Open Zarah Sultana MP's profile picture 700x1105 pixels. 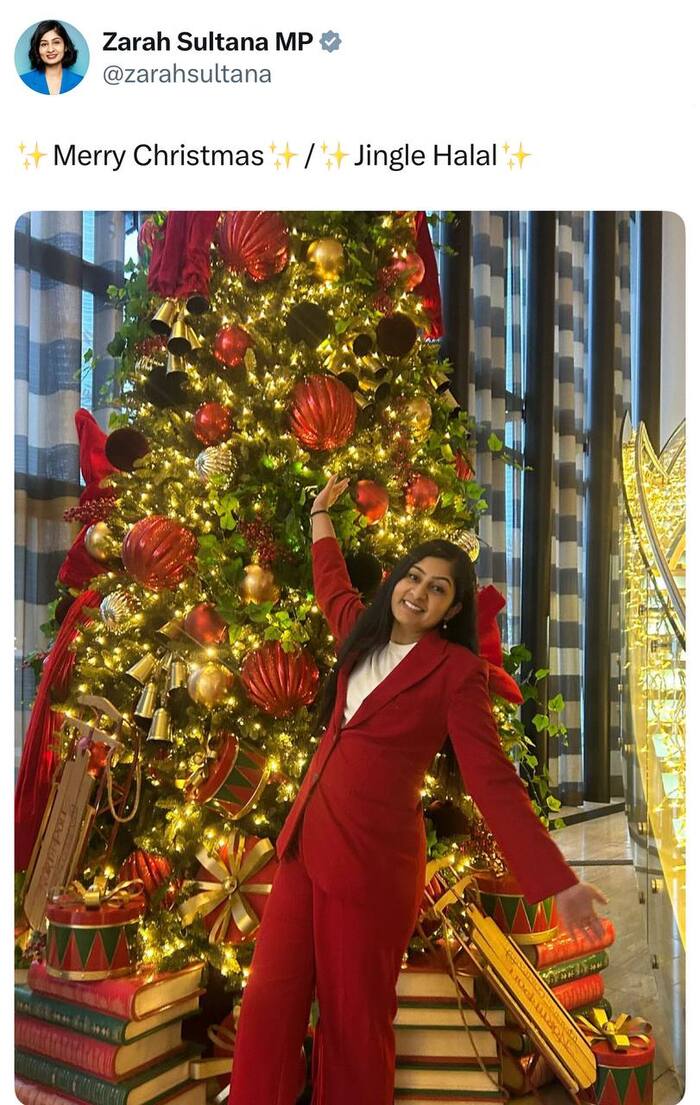coord(51,58)
